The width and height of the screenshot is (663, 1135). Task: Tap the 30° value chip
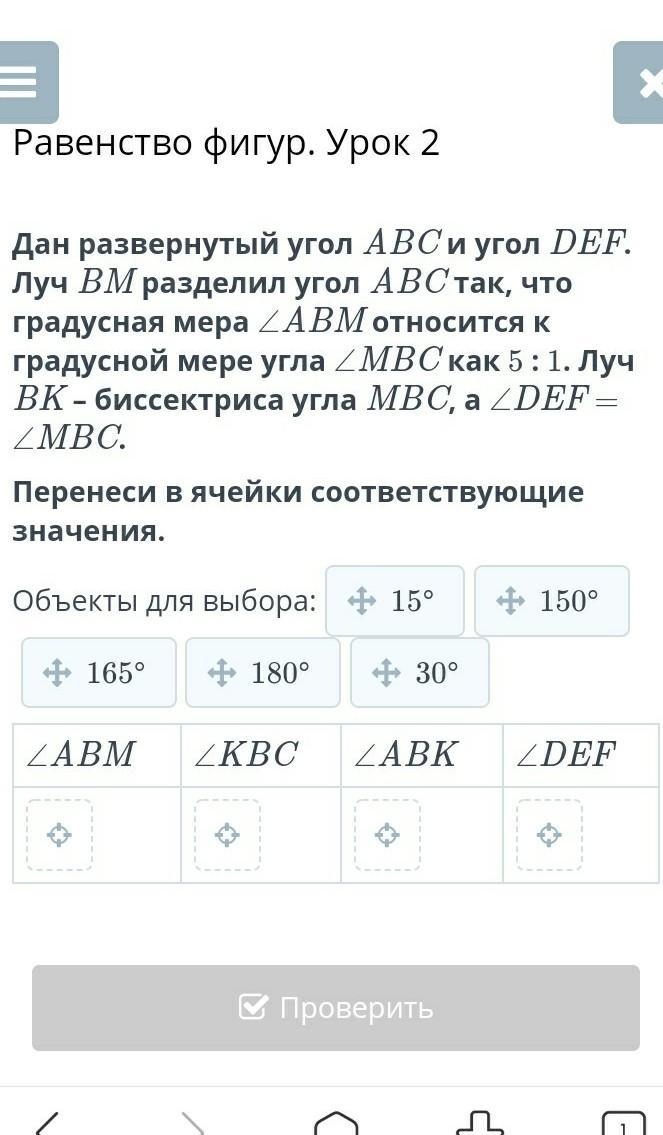point(420,672)
